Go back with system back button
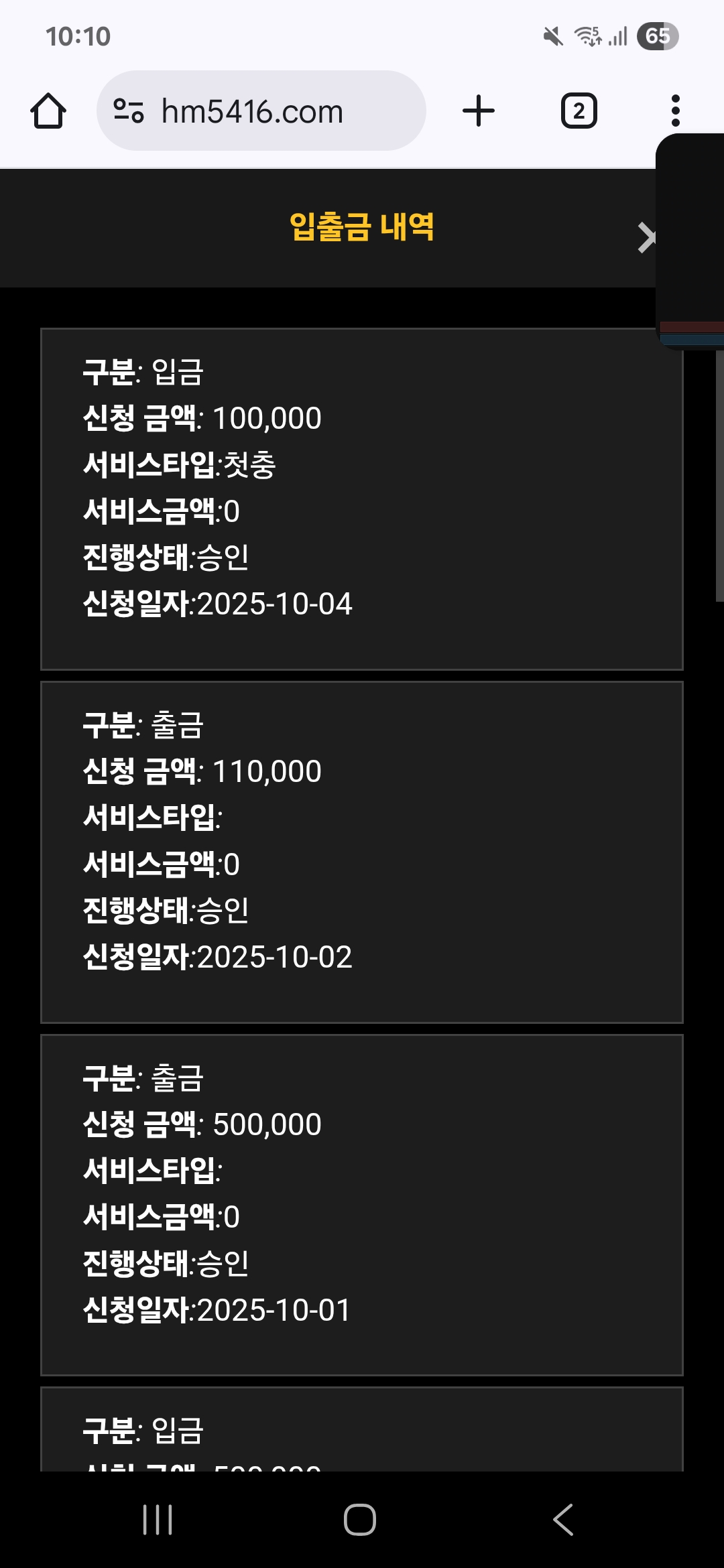 (563, 1519)
